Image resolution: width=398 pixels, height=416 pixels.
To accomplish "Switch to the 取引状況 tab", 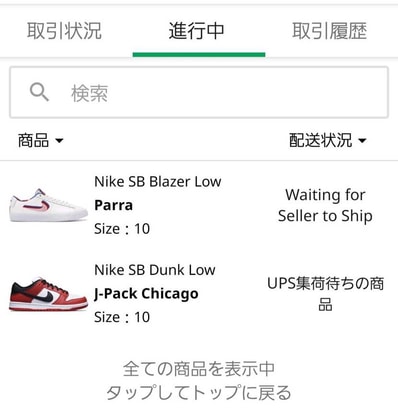I will click(64, 31).
